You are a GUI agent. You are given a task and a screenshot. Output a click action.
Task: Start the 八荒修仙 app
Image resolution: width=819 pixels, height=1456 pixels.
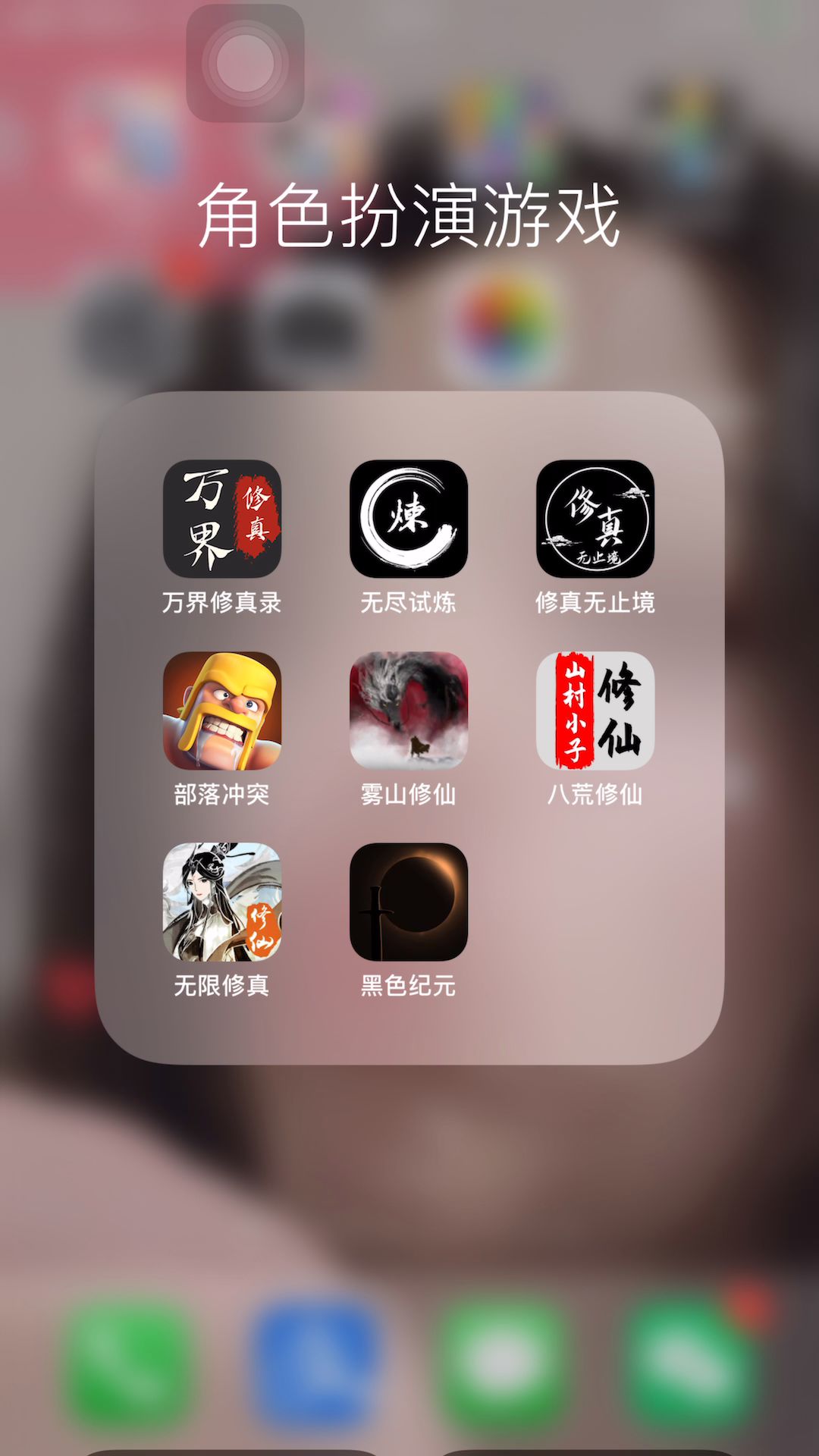pyautogui.click(x=595, y=711)
